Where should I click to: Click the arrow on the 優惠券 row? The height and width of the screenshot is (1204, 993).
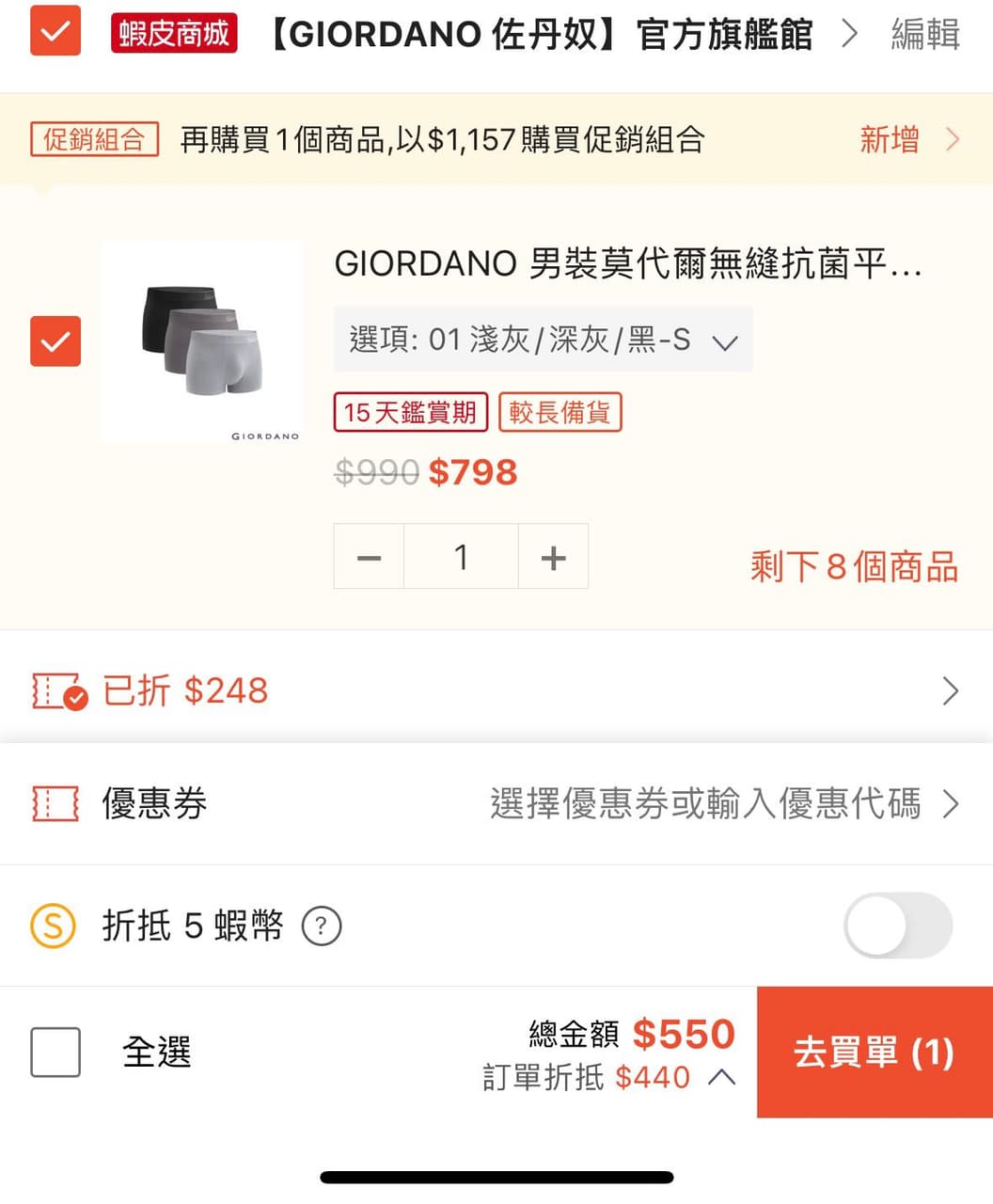coord(951,804)
